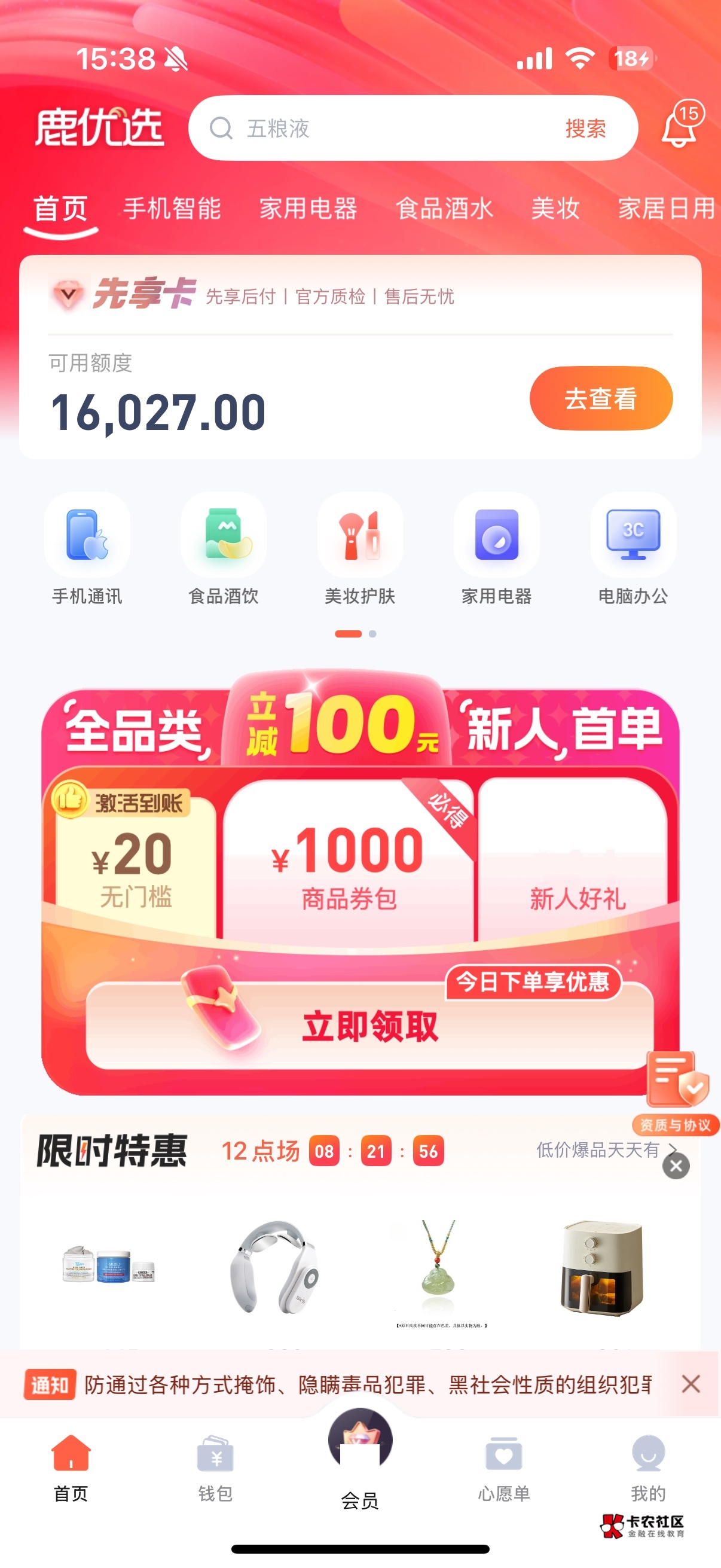Switch to the 手机智能 tab
This screenshot has height=1568, width=721.
[172, 209]
